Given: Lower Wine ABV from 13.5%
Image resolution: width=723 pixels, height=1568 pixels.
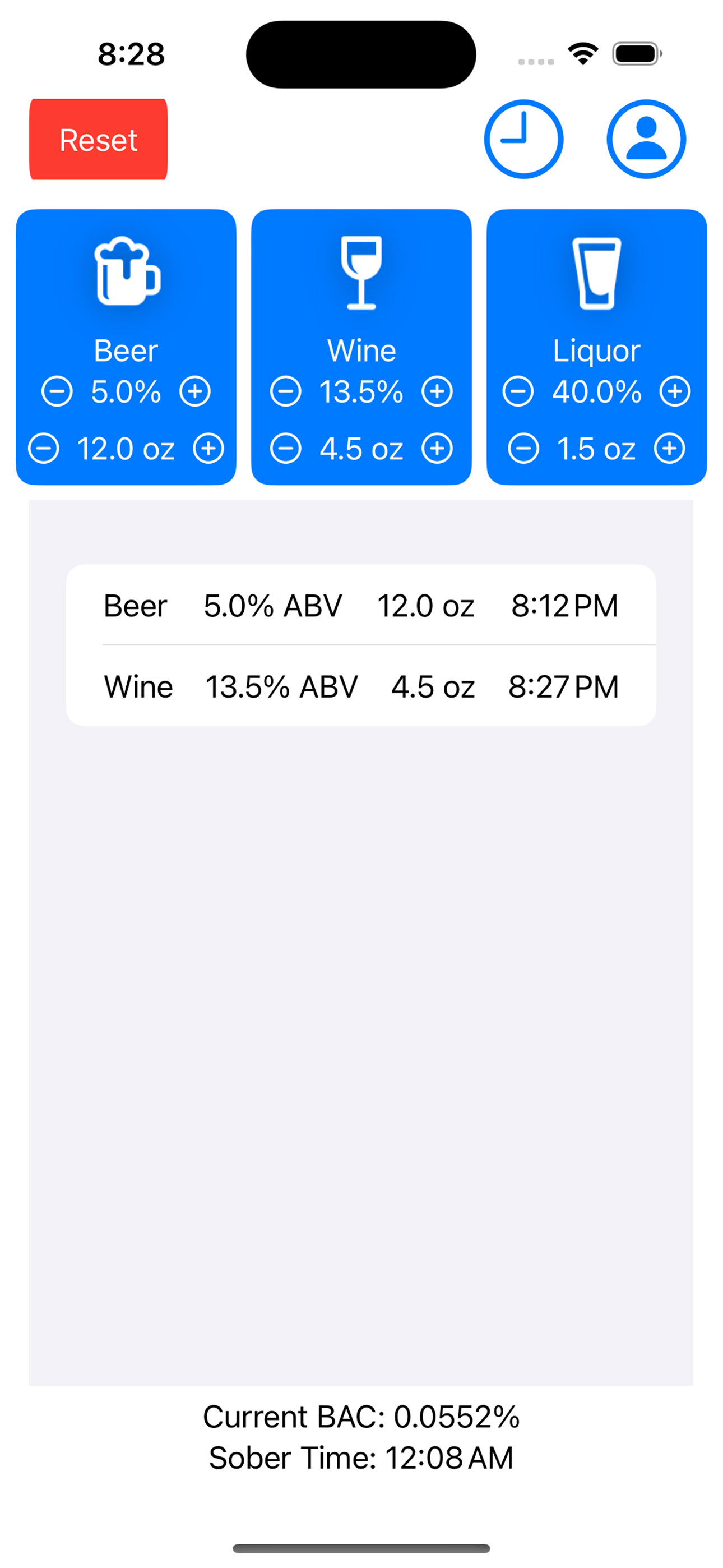Looking at the screenshot, I should (x=285, y=391).
